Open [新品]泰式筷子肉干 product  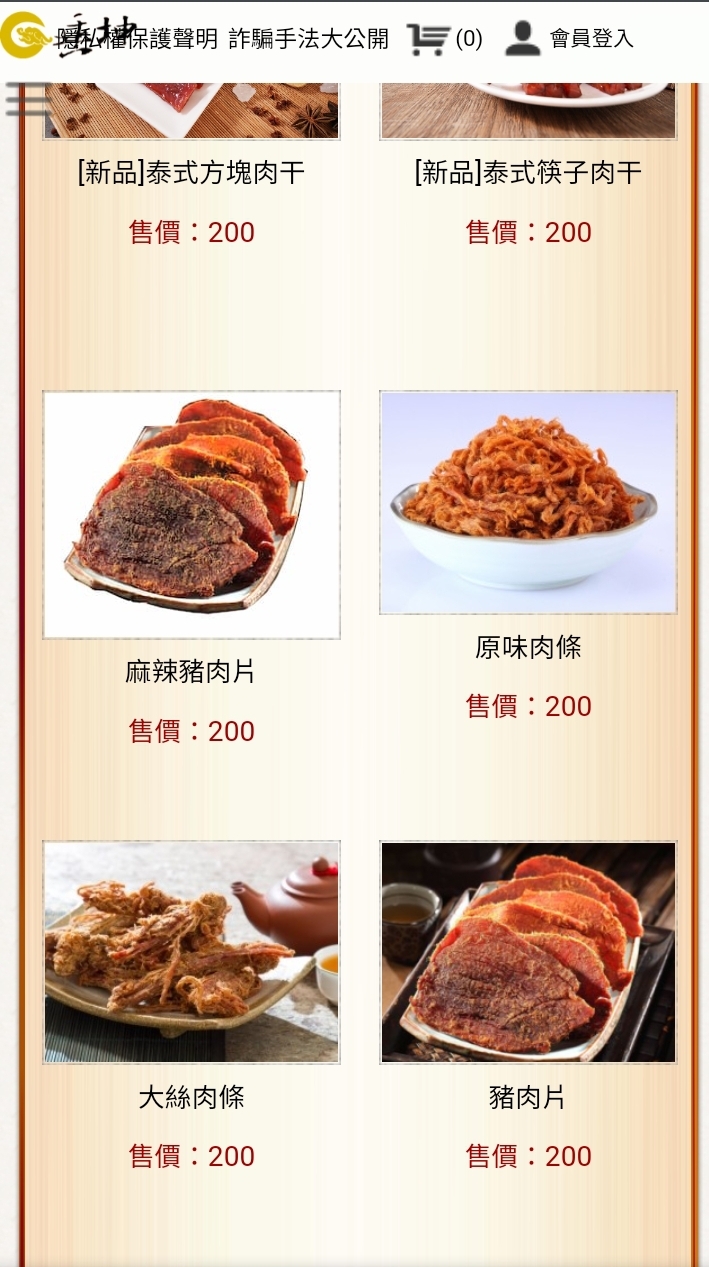pyautogui.click(x=527, y=172)
